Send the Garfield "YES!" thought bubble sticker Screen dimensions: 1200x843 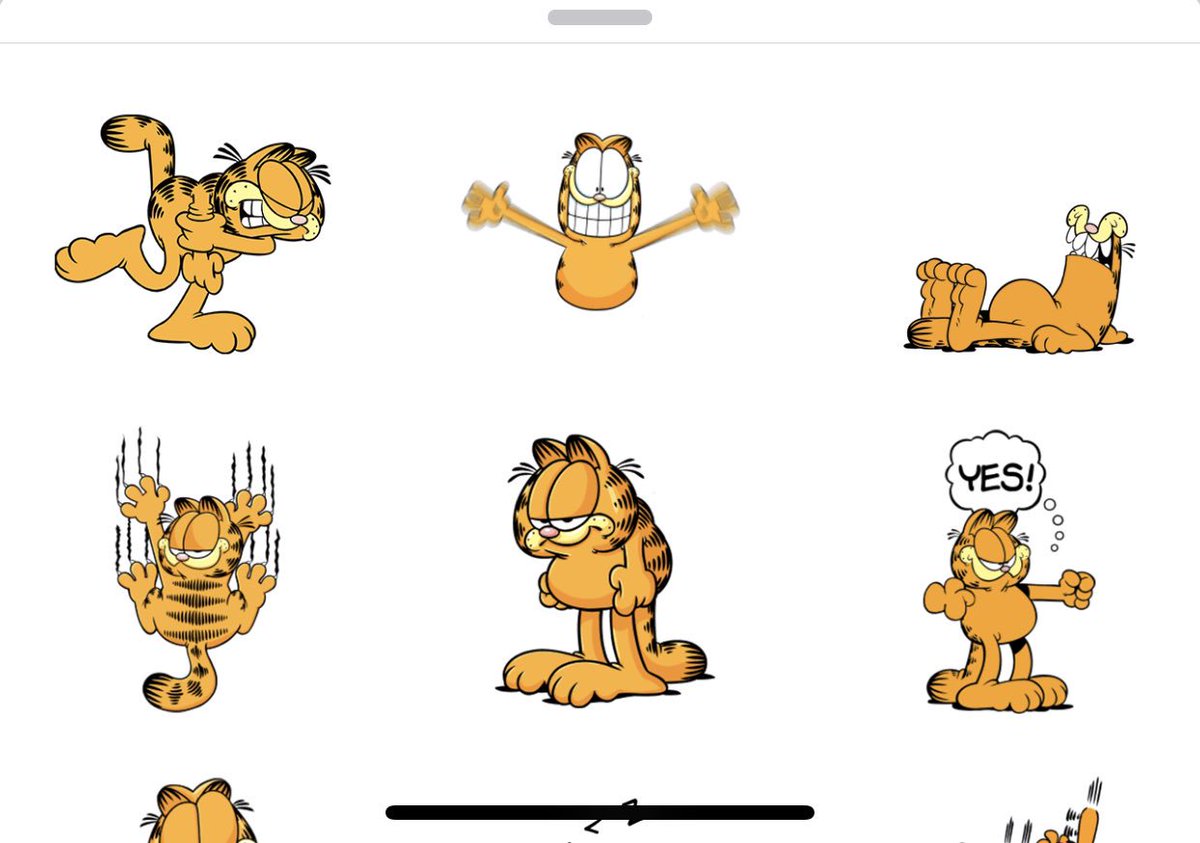coord(1005,575)
